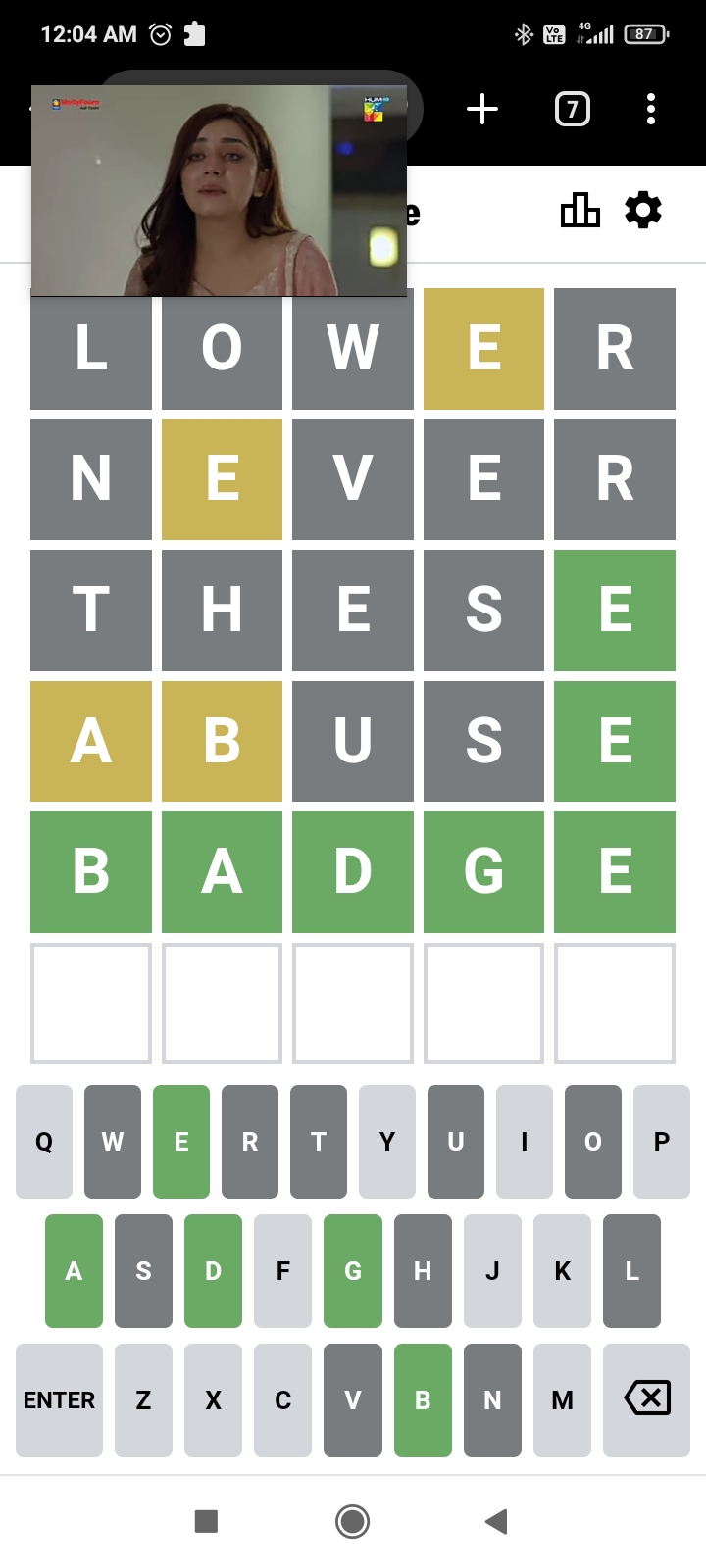The height and width of the screenshot is (1568, 706).
Task: Tap the floating picture-in-picture video
Action: (219, 190)
